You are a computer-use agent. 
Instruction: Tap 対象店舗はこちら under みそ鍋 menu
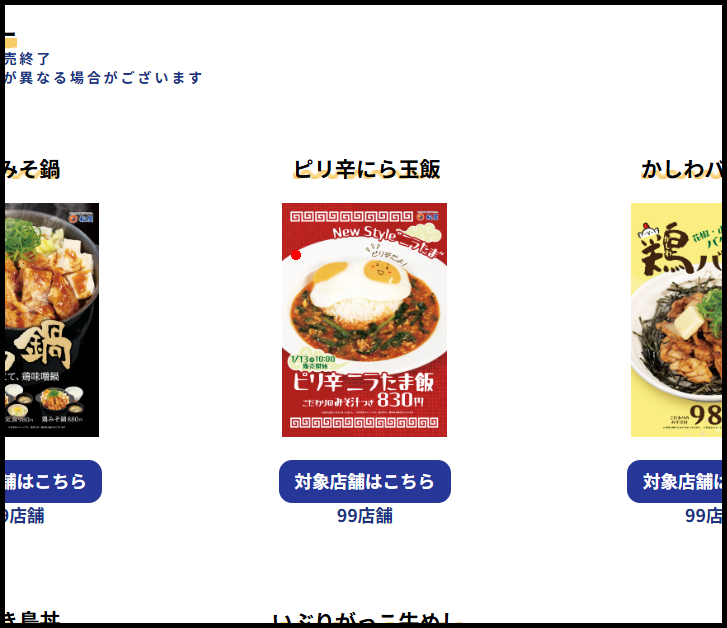[x=52, y=481]
